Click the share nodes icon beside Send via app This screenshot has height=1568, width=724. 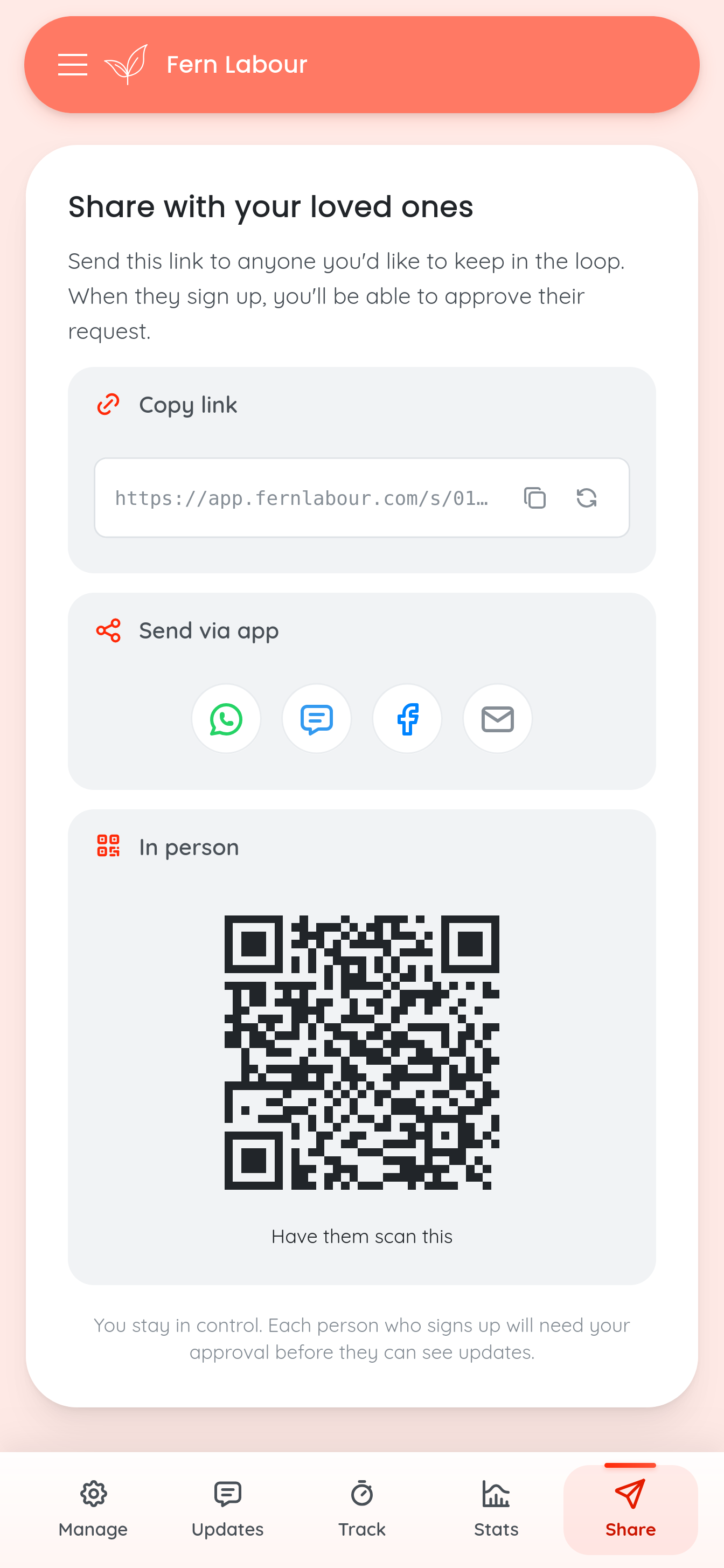point(108,630)
